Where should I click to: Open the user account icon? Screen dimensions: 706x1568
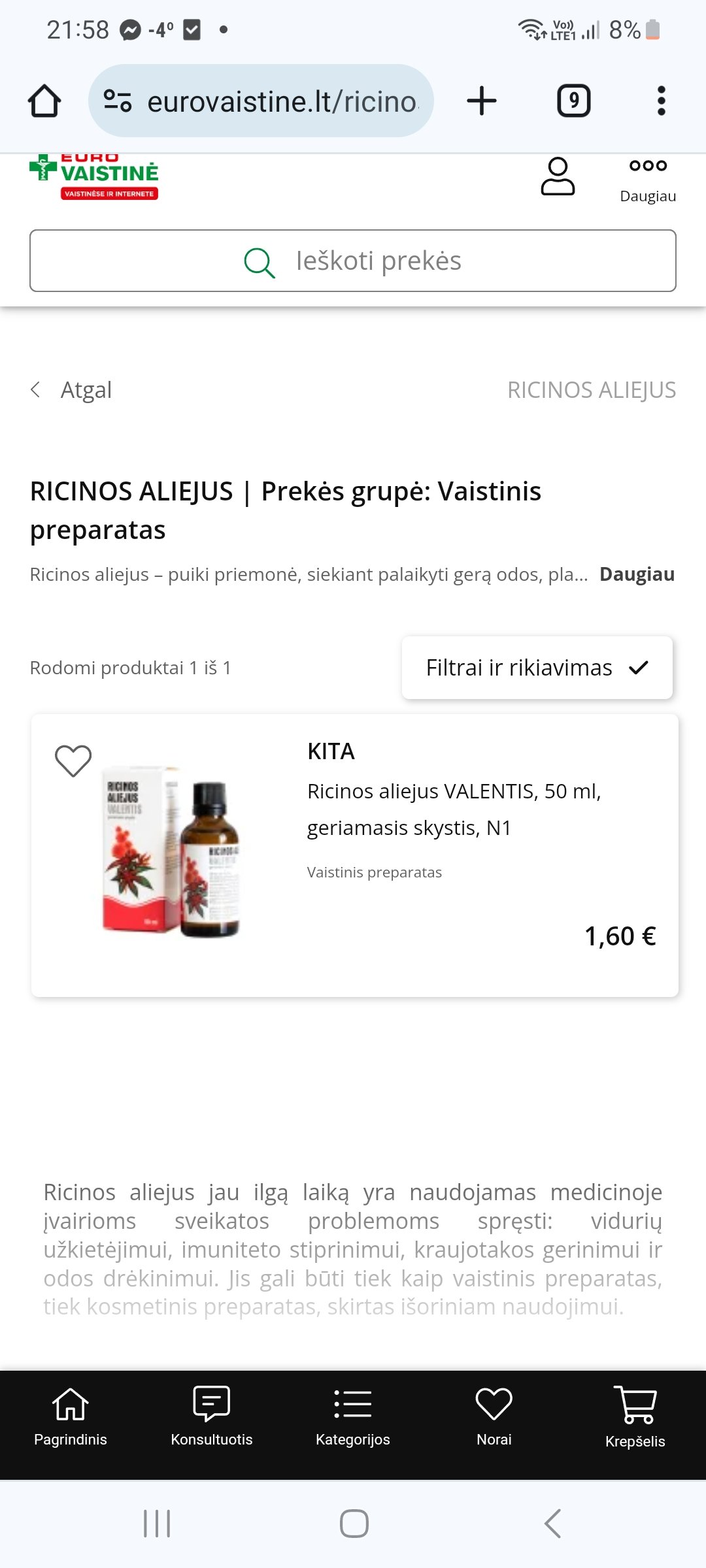tap(558, 176)
